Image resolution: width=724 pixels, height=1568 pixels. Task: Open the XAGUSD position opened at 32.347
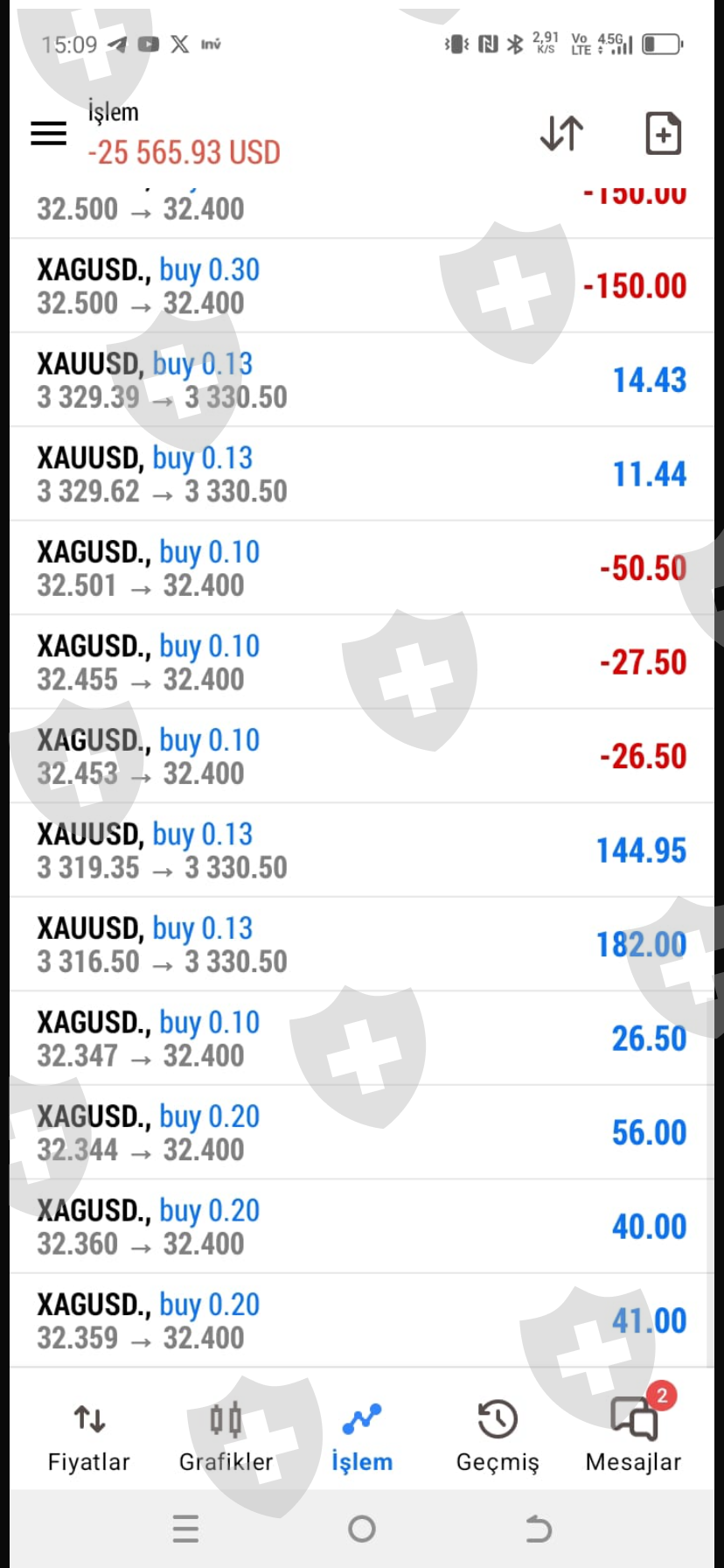[362, 1039]
